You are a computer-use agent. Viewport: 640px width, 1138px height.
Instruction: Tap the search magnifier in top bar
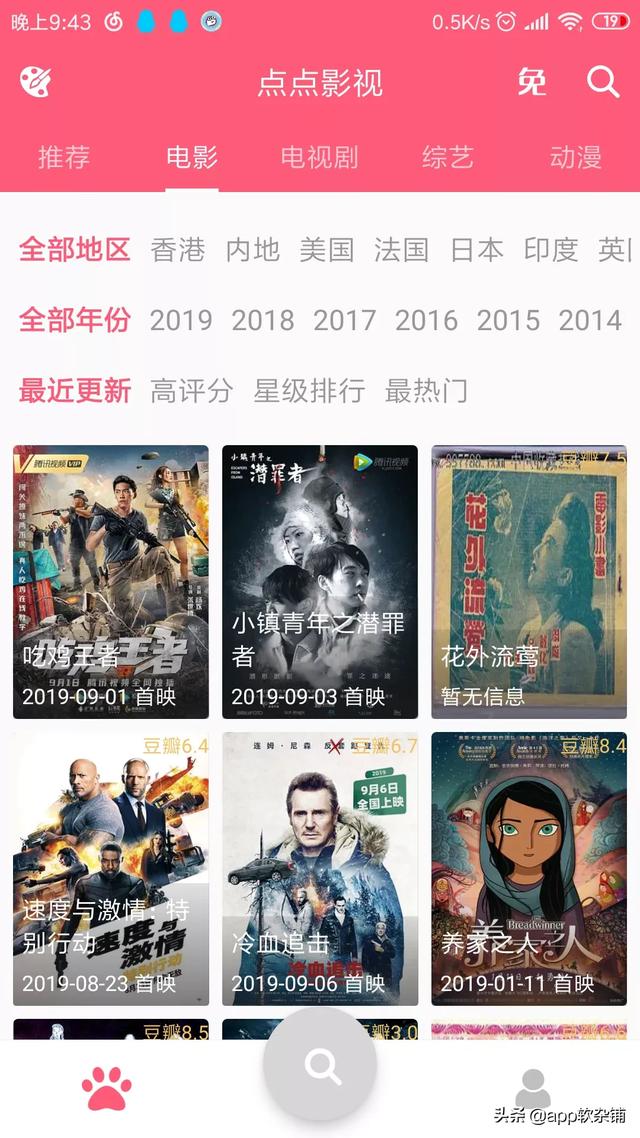[603, 82]
